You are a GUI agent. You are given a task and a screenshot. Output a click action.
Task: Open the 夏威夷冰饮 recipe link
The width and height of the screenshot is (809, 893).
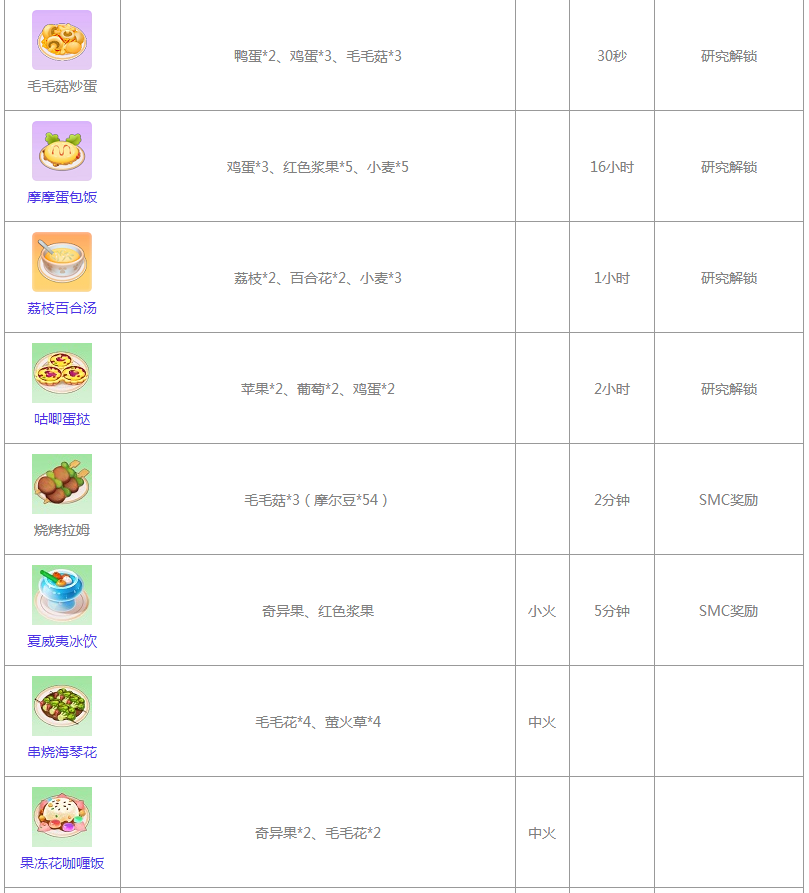[62, 641]
